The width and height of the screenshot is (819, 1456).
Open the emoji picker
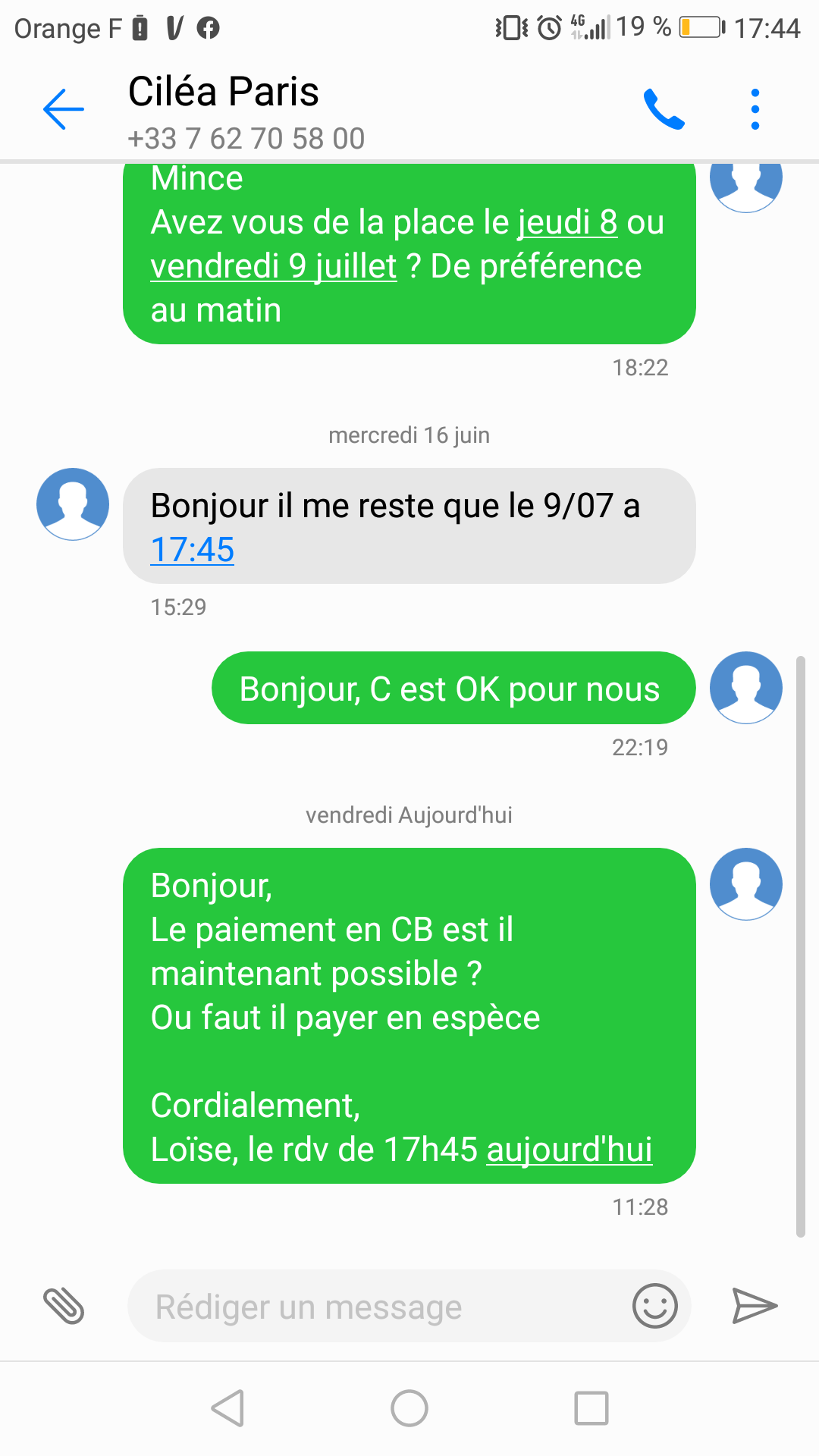654,1306
